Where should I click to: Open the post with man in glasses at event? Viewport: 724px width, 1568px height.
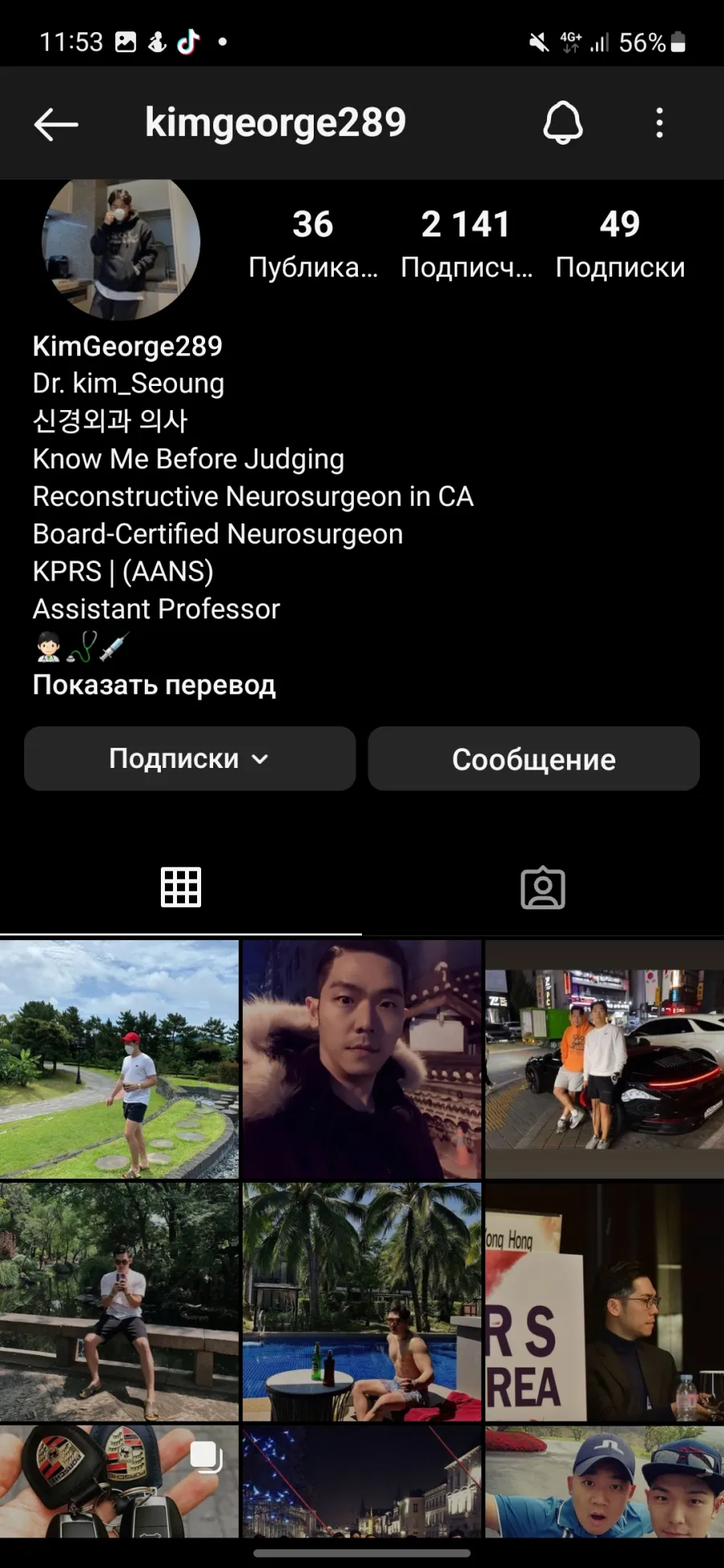605,1302
